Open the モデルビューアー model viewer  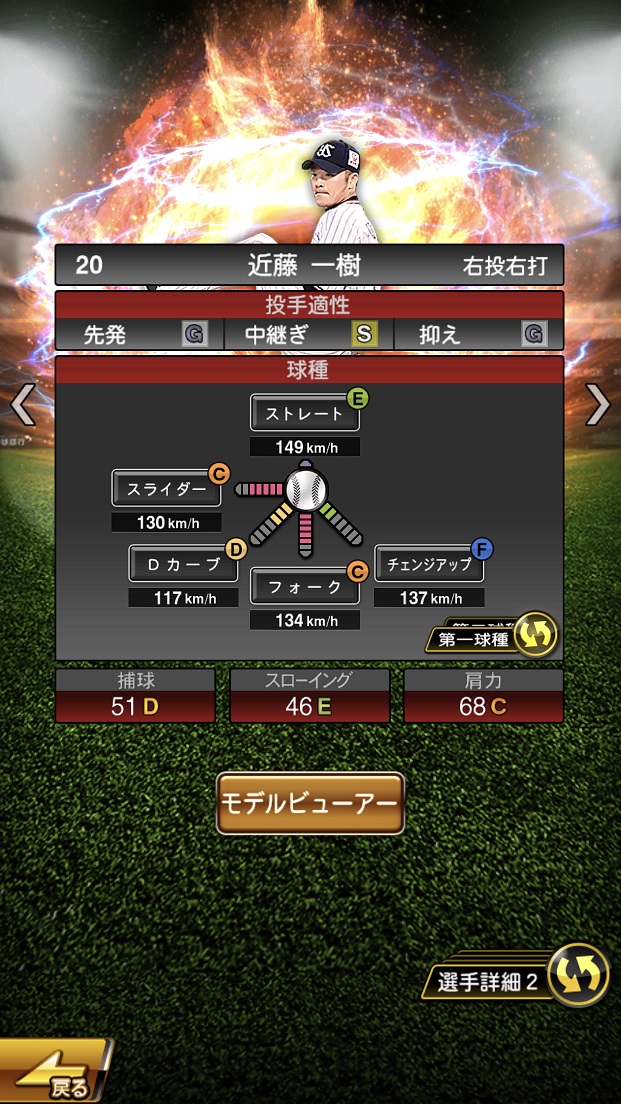pyautogui.click(x=310, y=803)
